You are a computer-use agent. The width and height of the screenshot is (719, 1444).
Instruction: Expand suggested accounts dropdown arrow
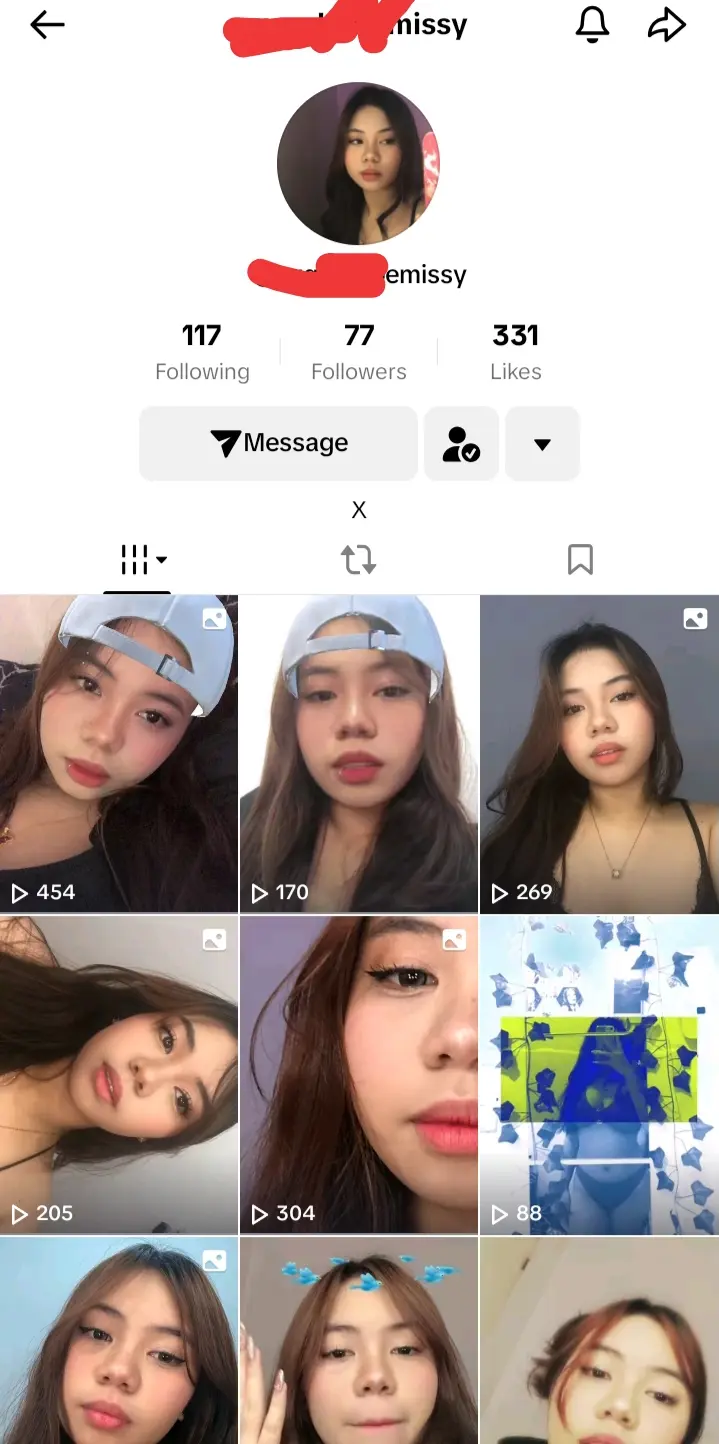click(x=542, y=443)
